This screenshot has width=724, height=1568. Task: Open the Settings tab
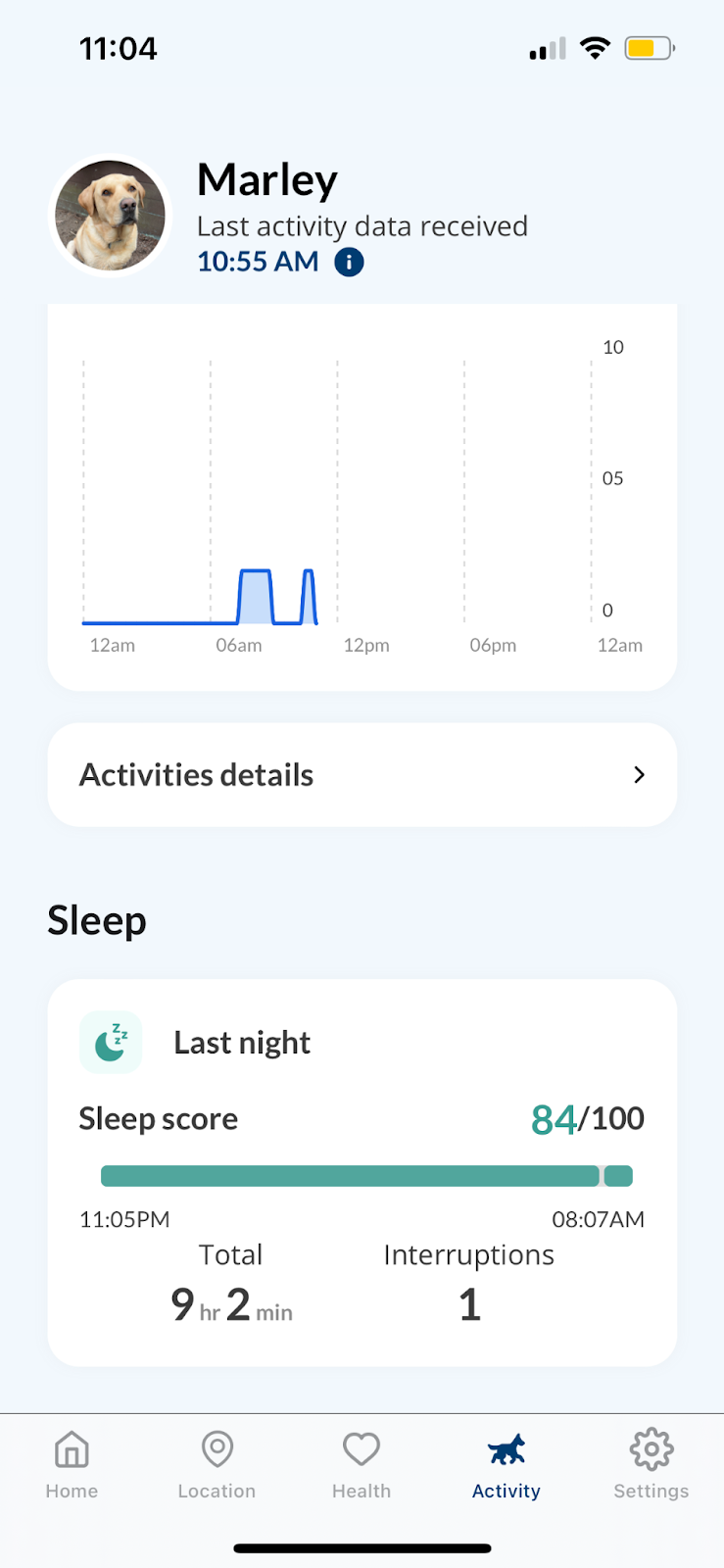click(x=652, y=1465)
